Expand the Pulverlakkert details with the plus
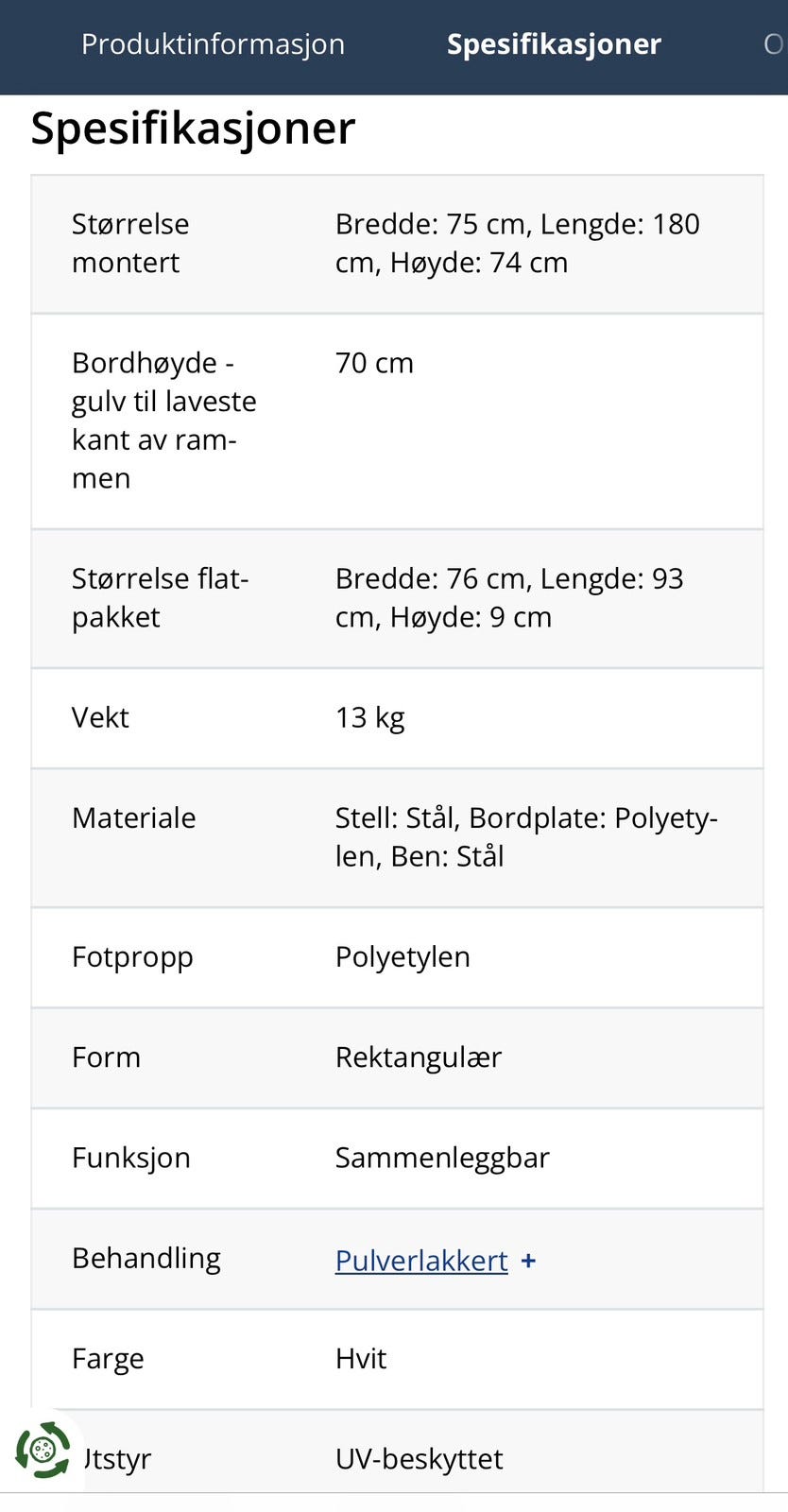 tap(529, 1260)
